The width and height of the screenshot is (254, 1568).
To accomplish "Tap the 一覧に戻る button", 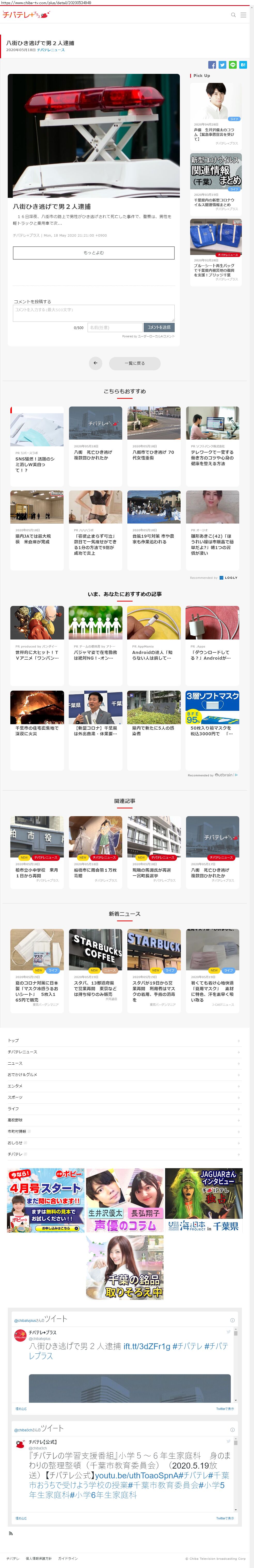I will click(x=135, y=363).
